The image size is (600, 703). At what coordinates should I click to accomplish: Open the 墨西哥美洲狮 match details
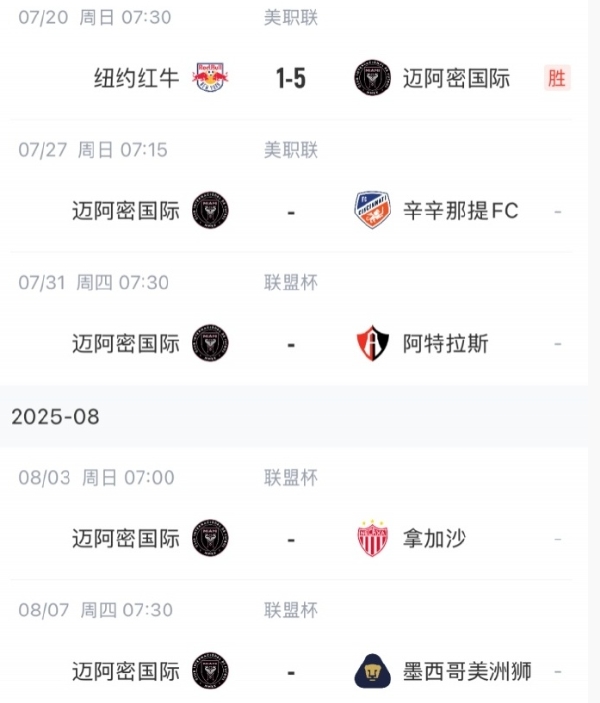291,672
